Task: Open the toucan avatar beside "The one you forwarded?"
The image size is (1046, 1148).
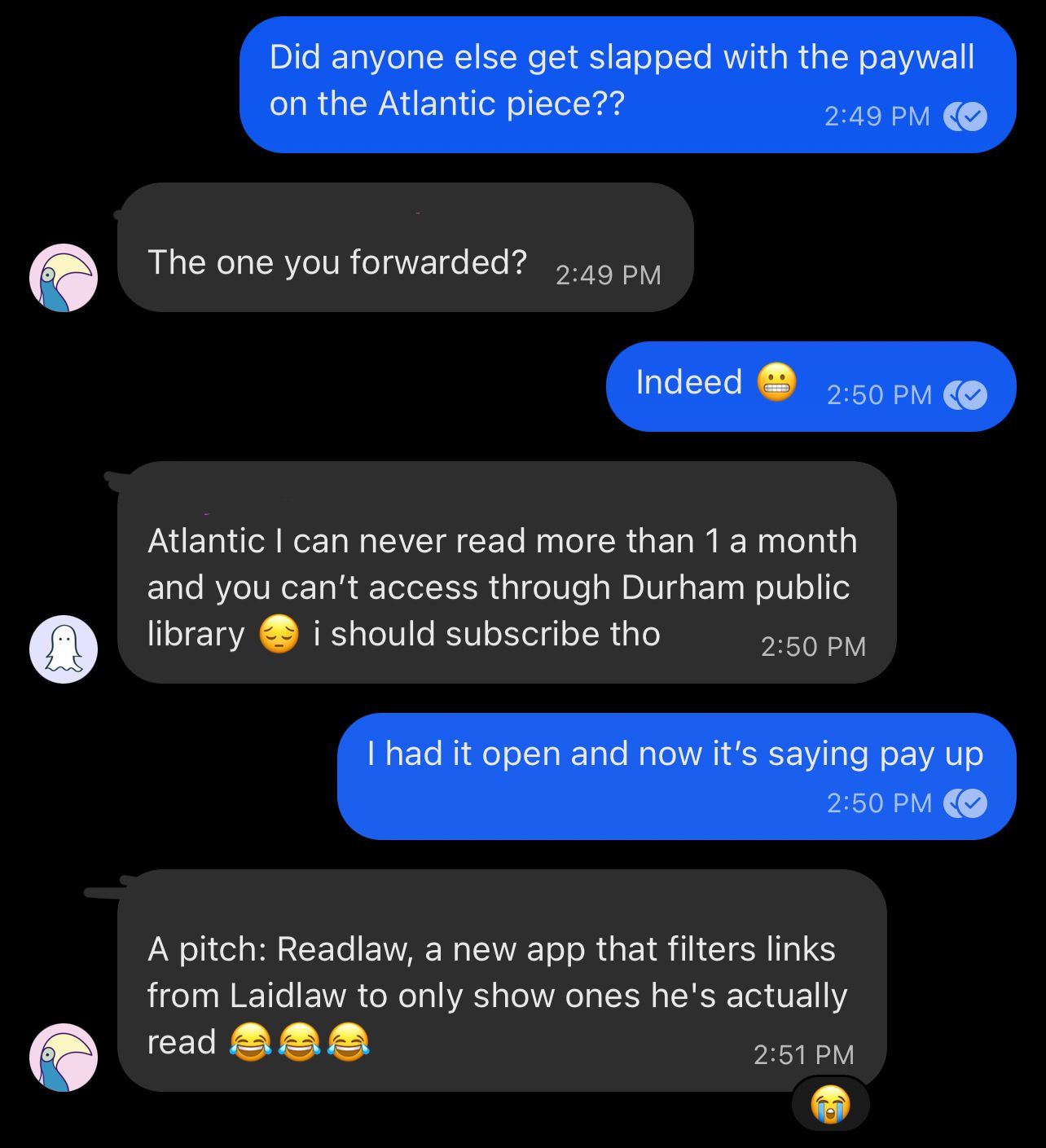Action: click(64, 278)
